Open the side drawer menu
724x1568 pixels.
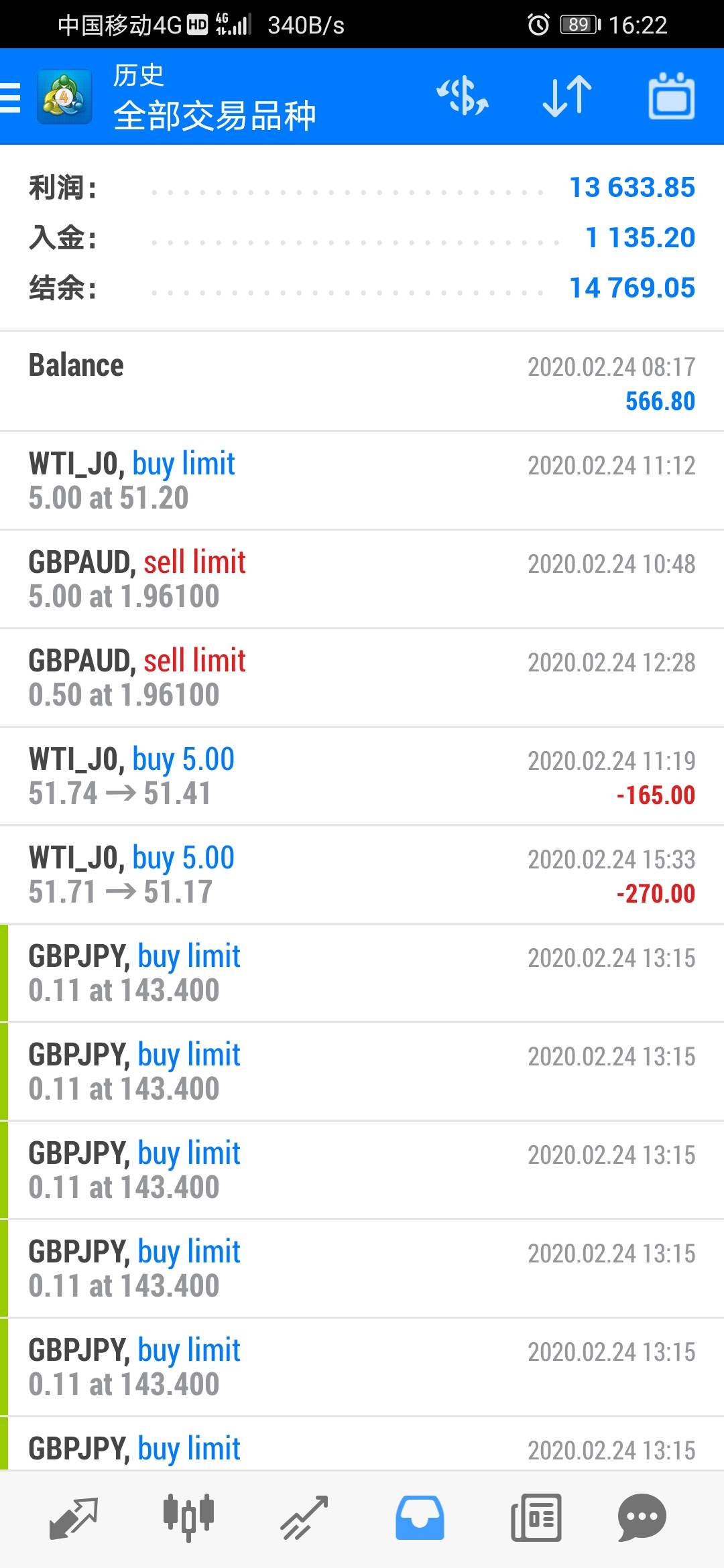click(x=11, y=98)
